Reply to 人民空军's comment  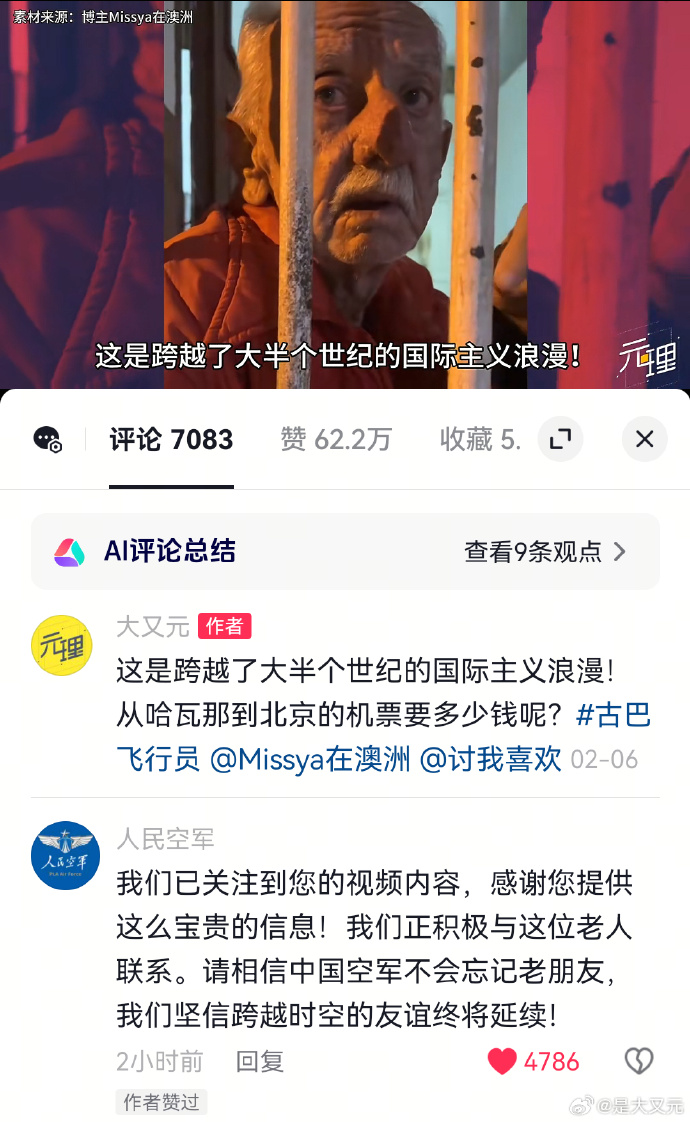(x=260, y=1061)
